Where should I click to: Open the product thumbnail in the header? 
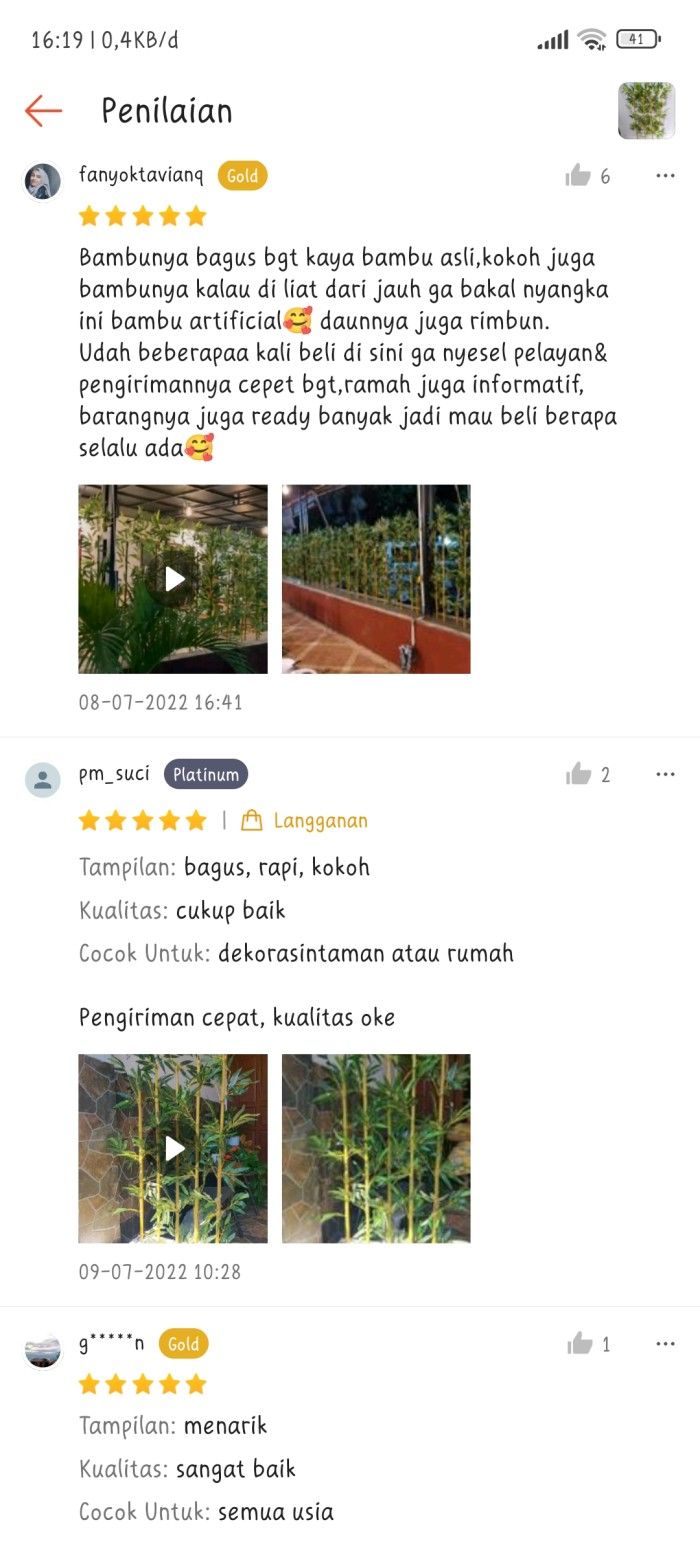(646, 110)
